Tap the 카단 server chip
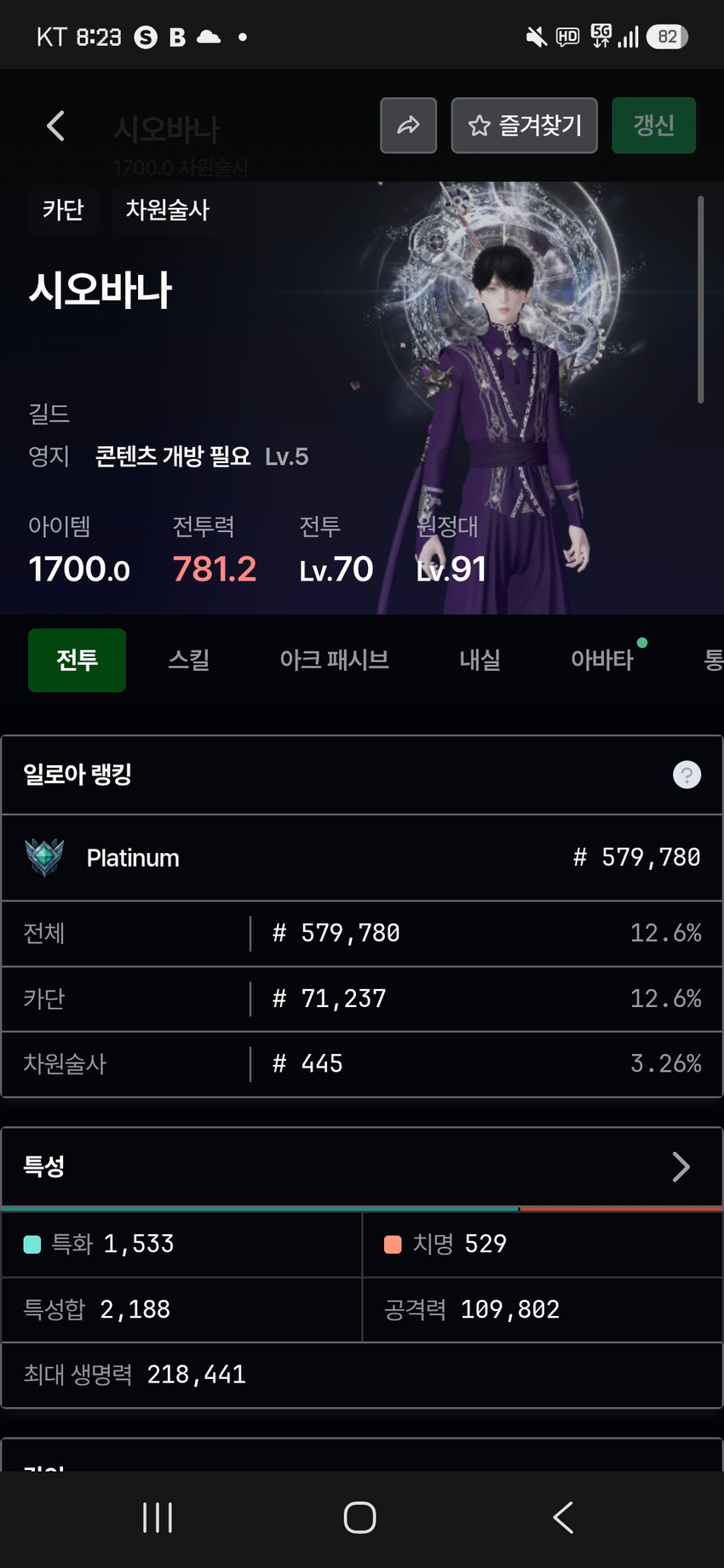Screen dimensions: 724x1568 point(63,210)
